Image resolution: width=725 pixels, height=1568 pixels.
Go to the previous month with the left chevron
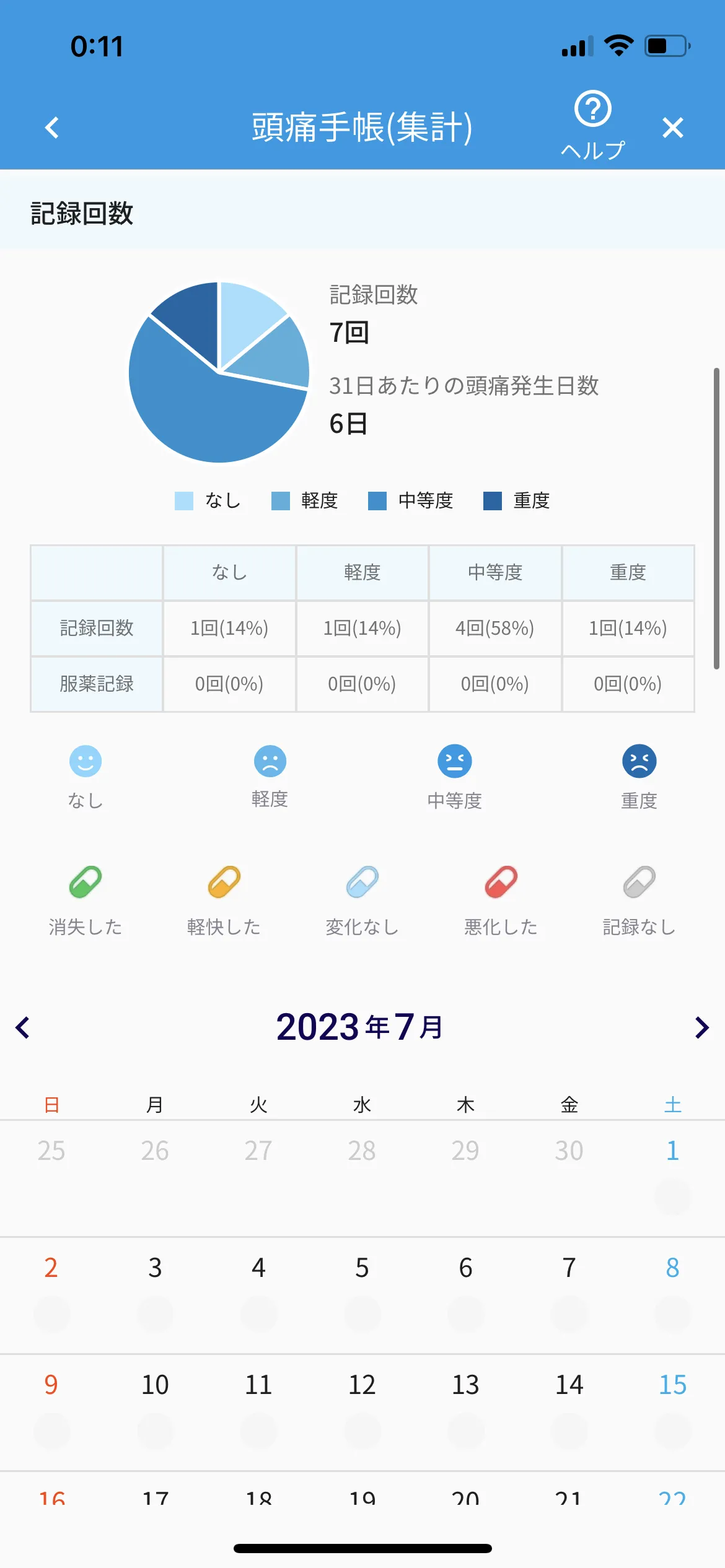(23, 1027)
